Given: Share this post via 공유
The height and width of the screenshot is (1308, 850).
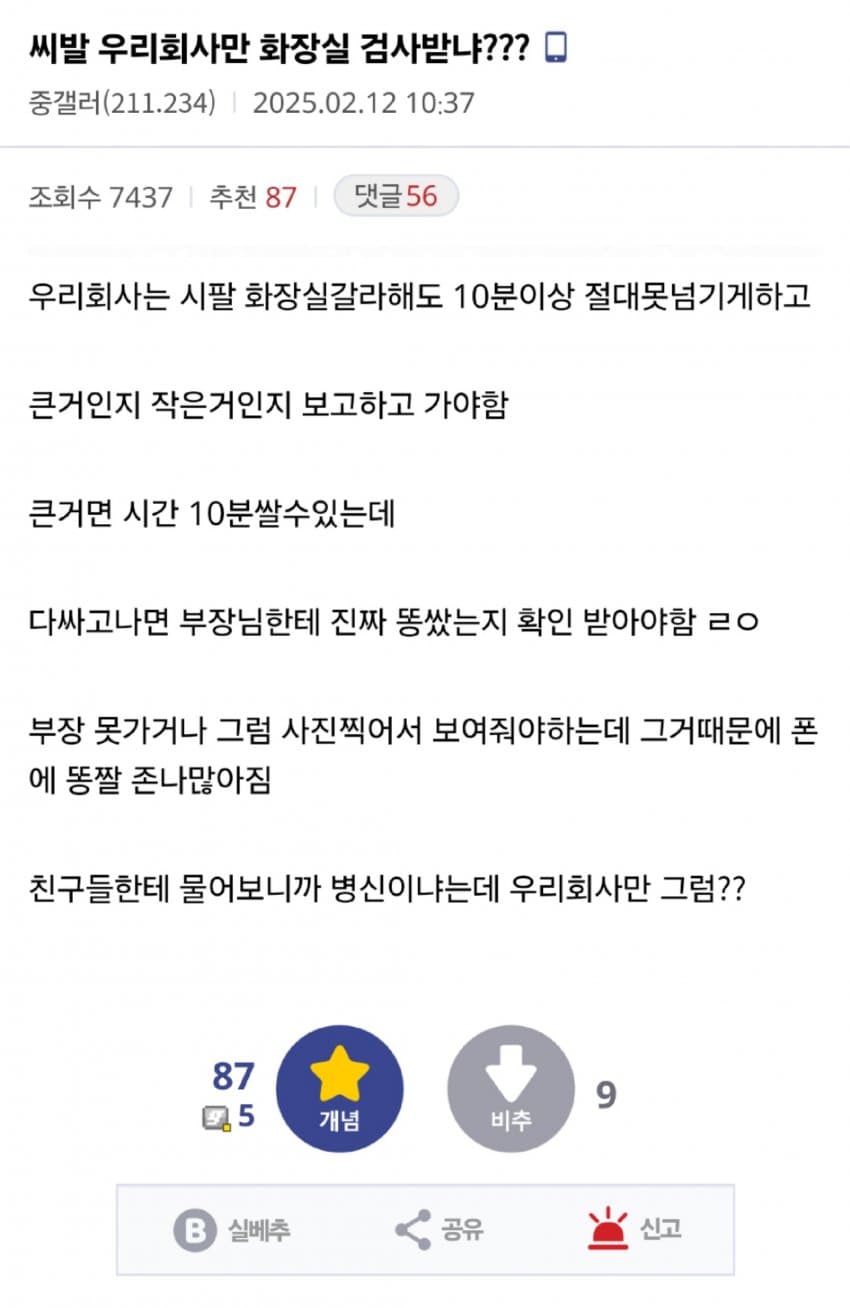Looking at the screenshot, I should click(x=439, y=1229).
